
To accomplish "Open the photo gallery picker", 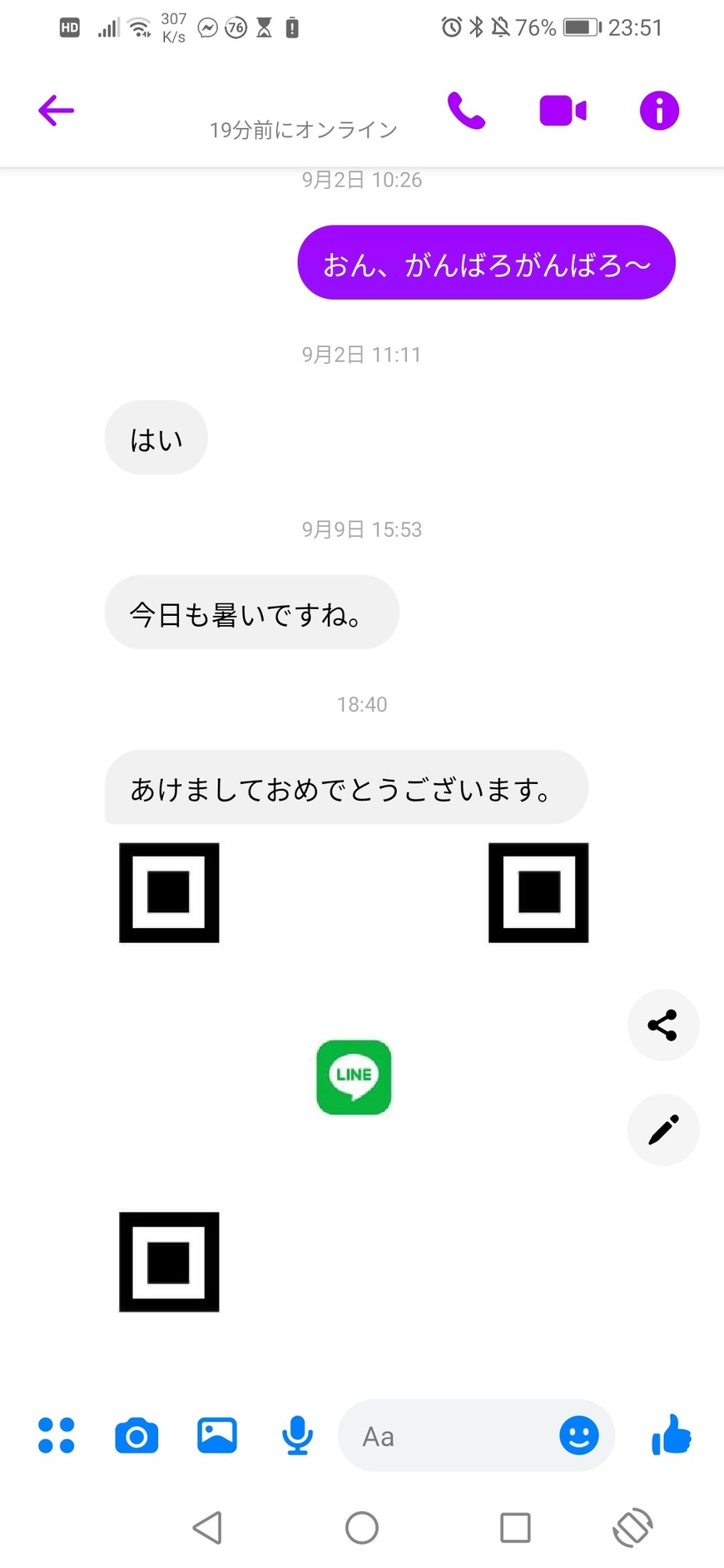I will 217,1436.
